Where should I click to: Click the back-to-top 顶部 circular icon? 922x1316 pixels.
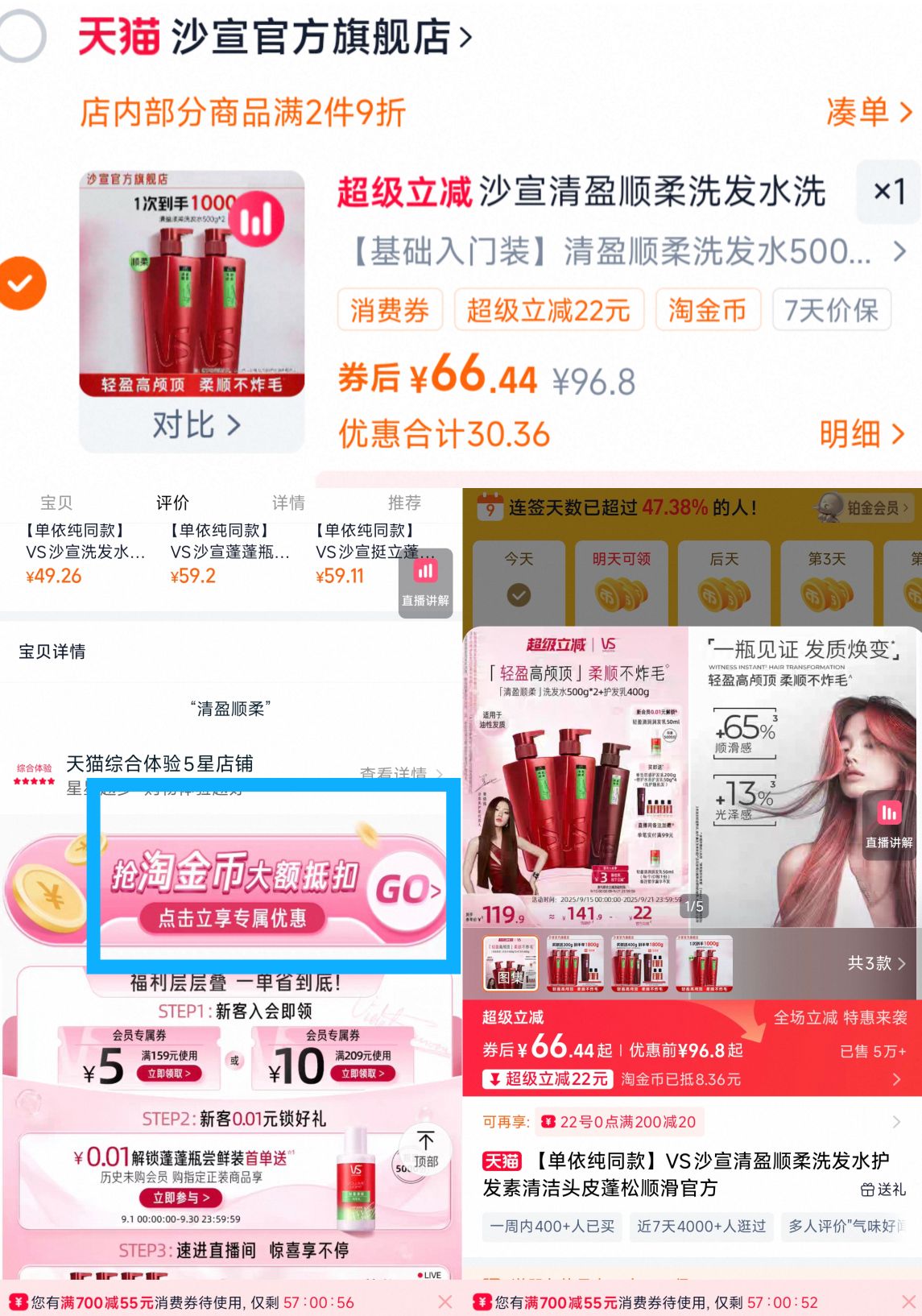427,1150
